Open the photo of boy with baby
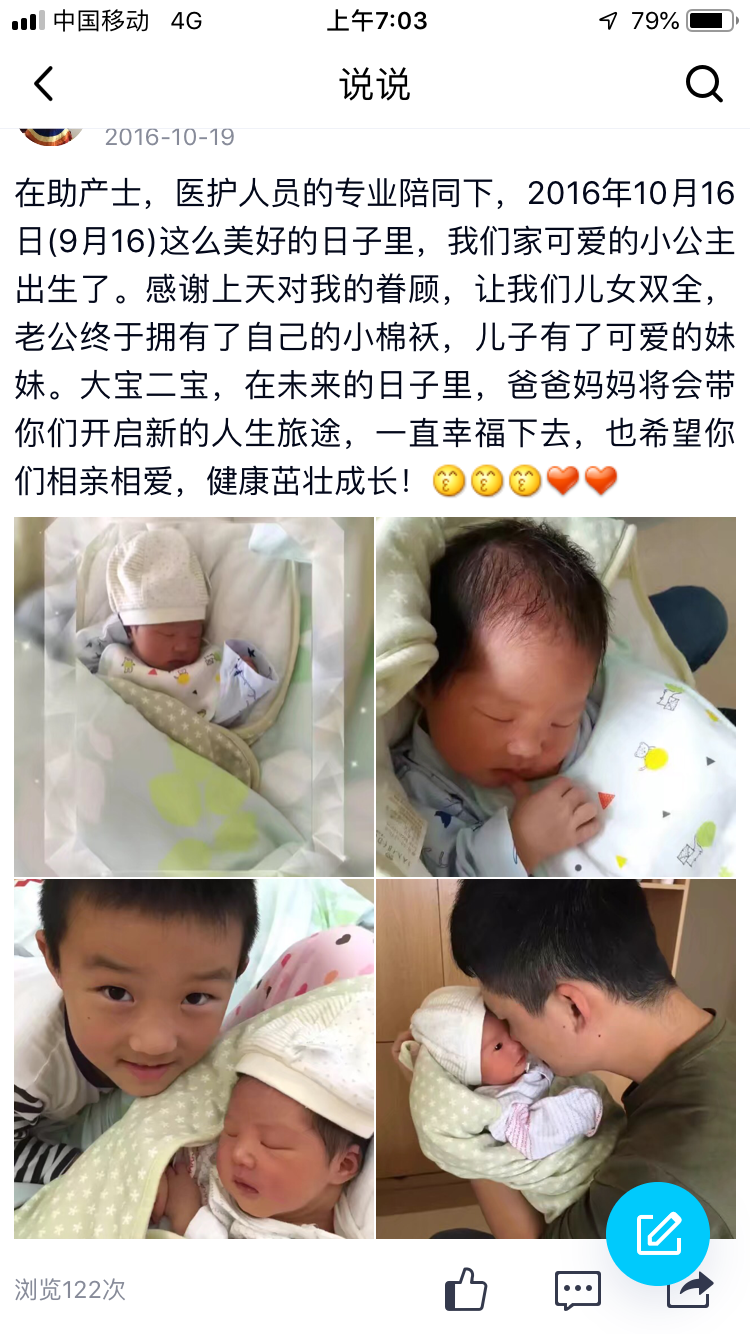750x1334 pixels. click(194, 1059)
